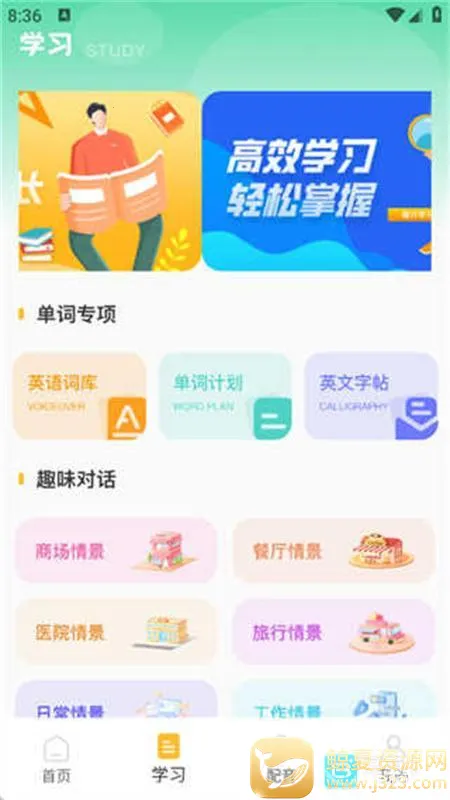450x800 pixels.
Task: Select the 旅行情景 dialogue card
Action: pos(334,632)
